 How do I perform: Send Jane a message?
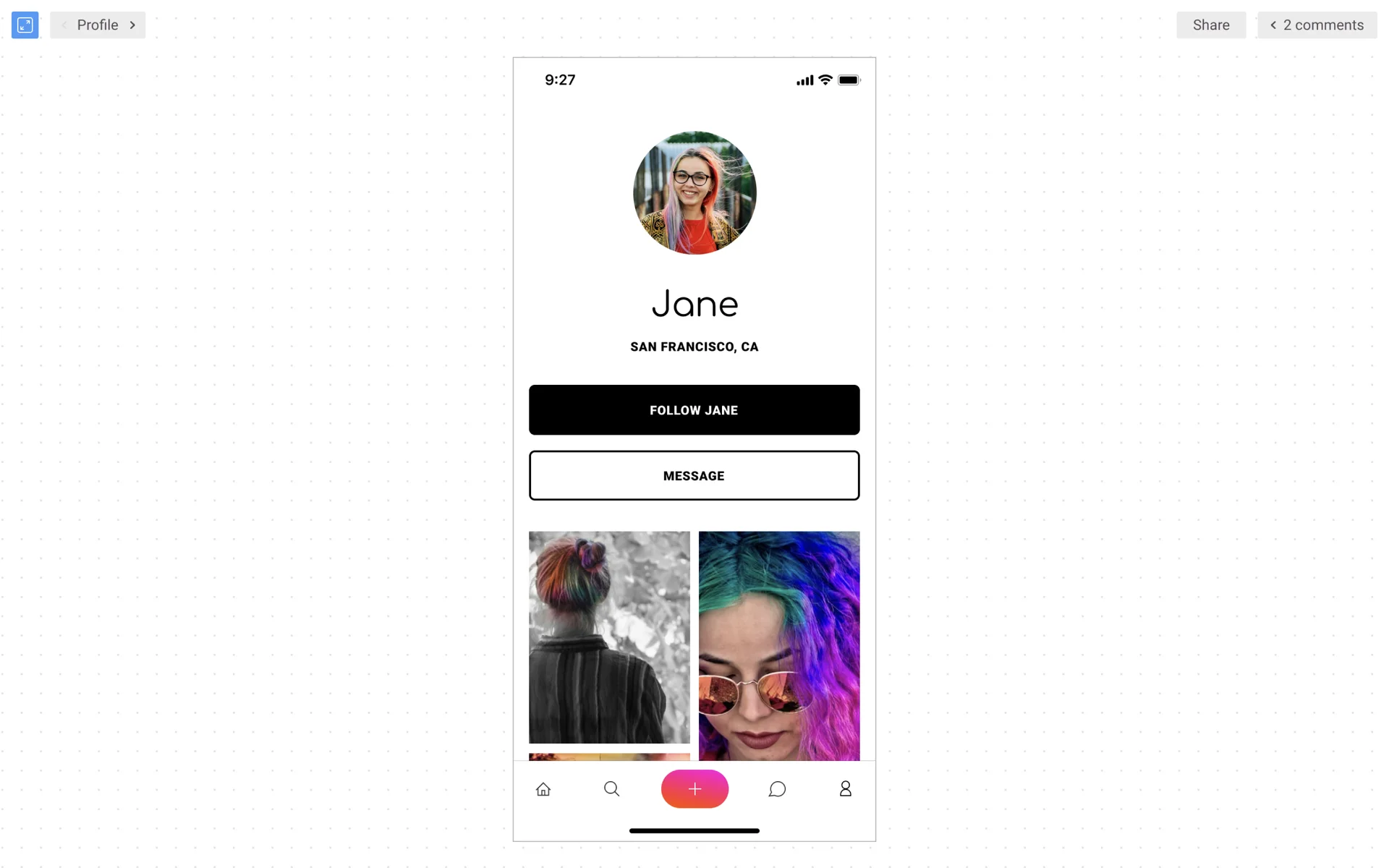[x=694, y=475]
